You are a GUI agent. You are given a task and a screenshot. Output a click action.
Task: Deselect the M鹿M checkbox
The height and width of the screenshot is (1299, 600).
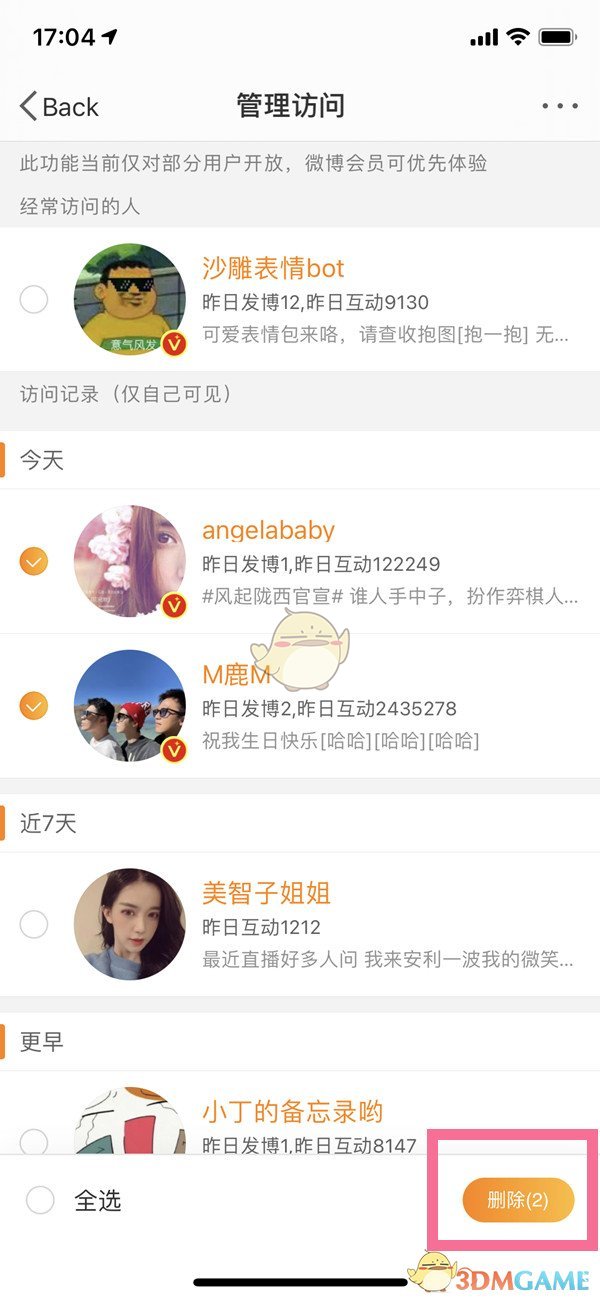tap(34, 706)
